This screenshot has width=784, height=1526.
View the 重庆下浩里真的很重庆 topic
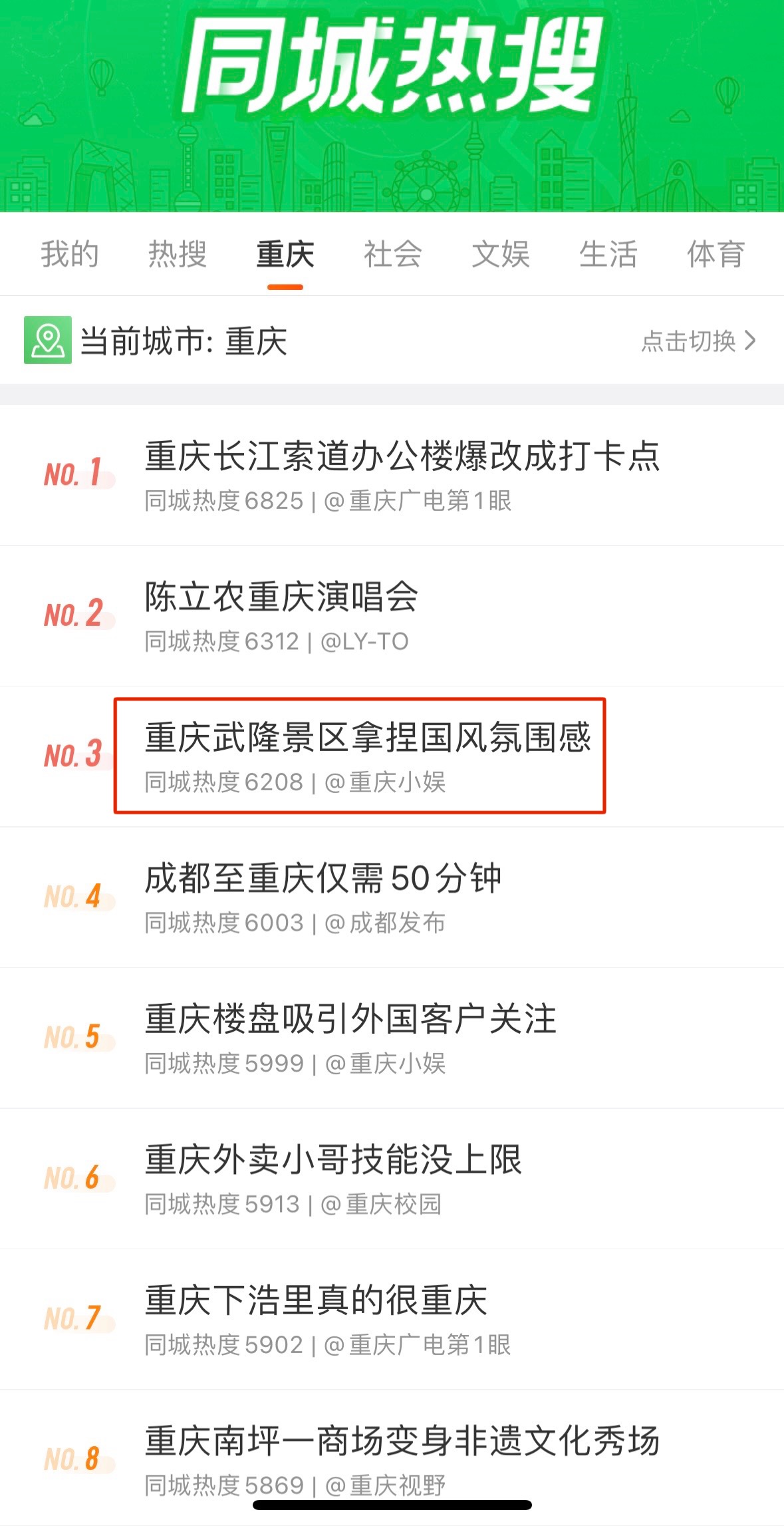coord(316,1300)
